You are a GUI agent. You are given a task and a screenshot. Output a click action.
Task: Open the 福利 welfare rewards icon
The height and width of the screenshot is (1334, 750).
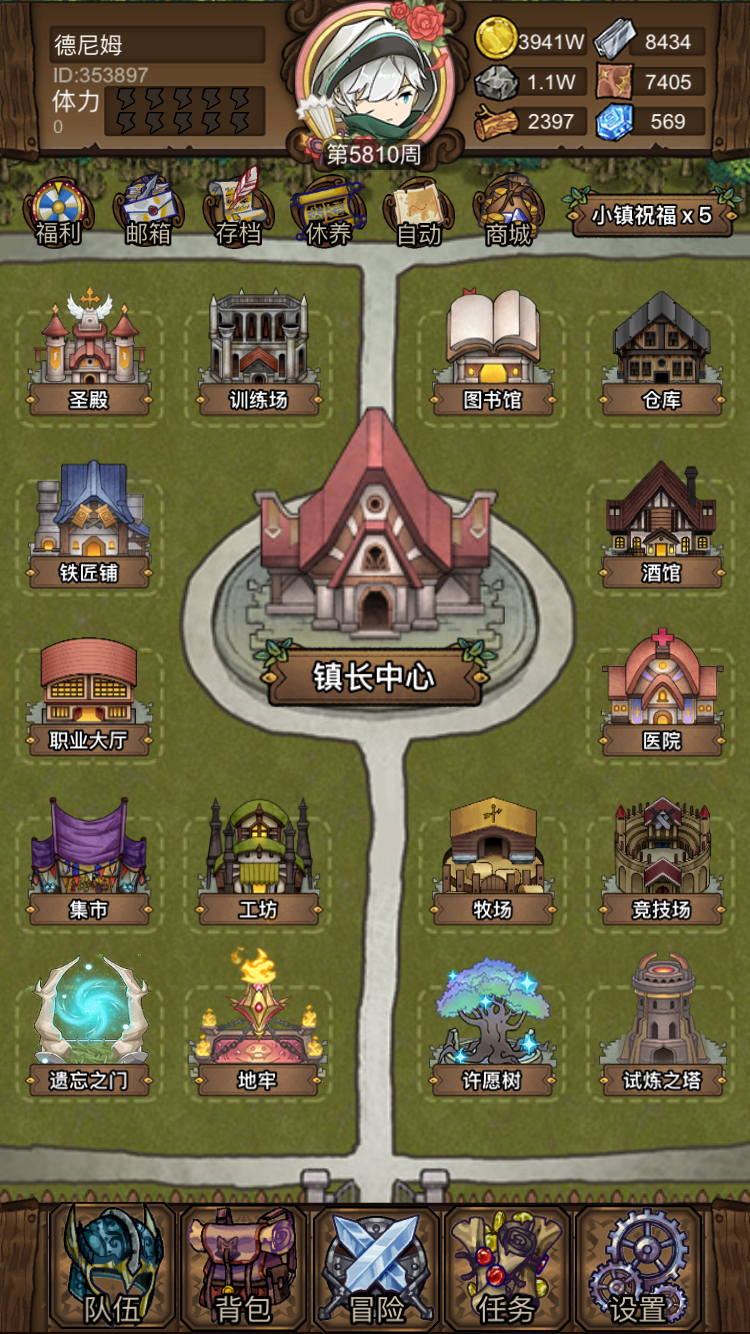(58, 210)
